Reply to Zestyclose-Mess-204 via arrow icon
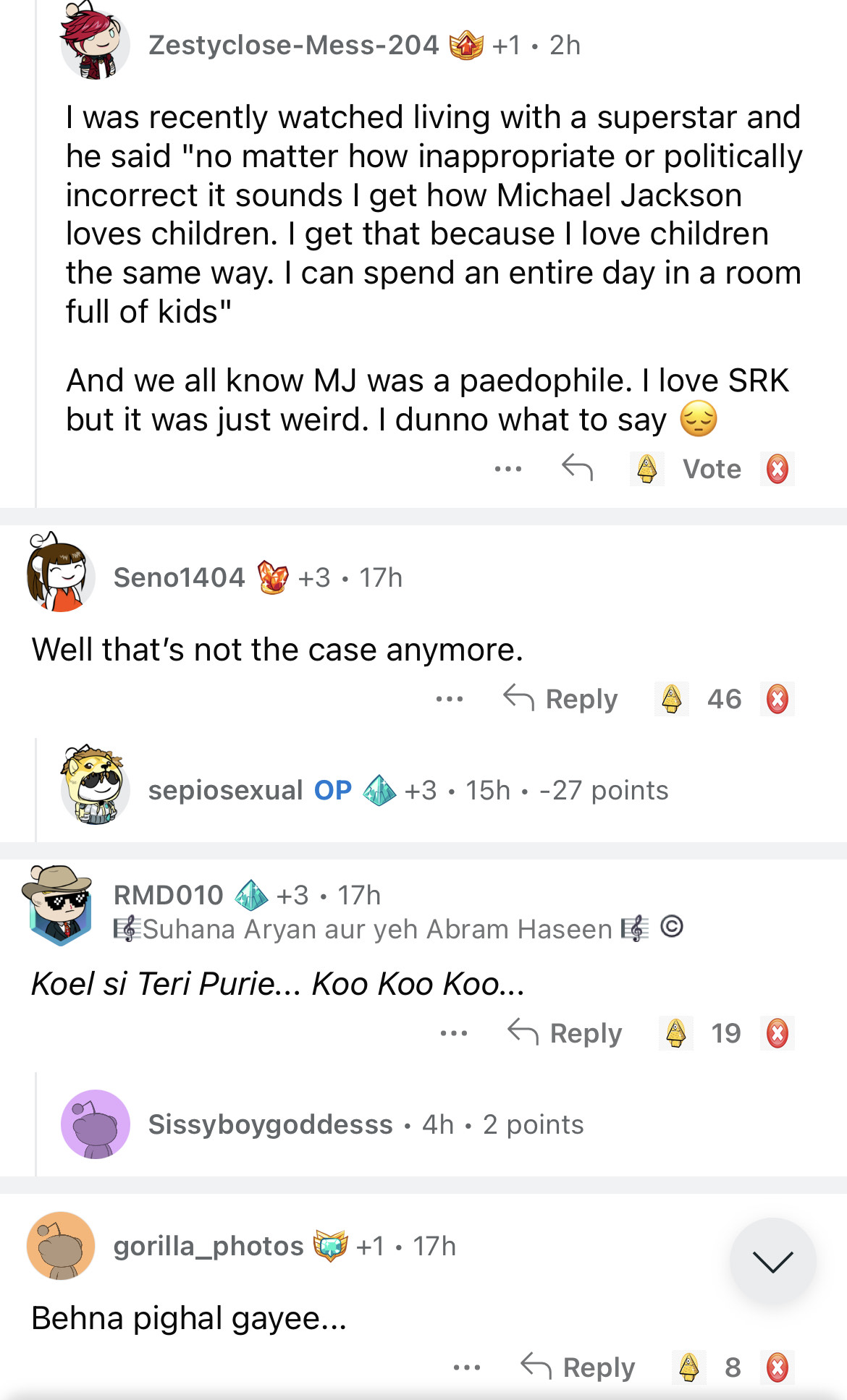The image size is (847, 1400). click(x=577, y=468)
